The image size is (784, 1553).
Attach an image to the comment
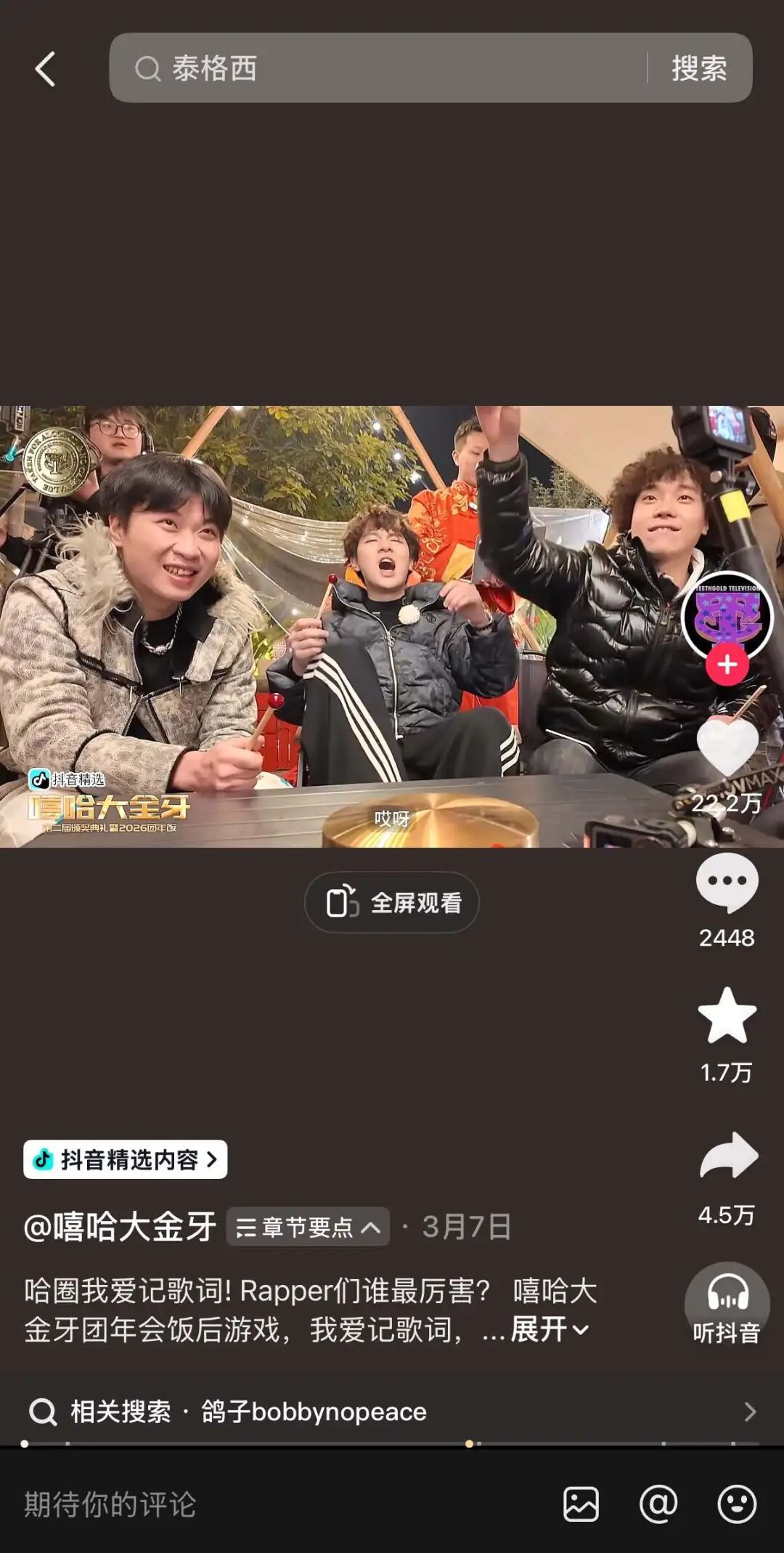[x=581, y=1504]
